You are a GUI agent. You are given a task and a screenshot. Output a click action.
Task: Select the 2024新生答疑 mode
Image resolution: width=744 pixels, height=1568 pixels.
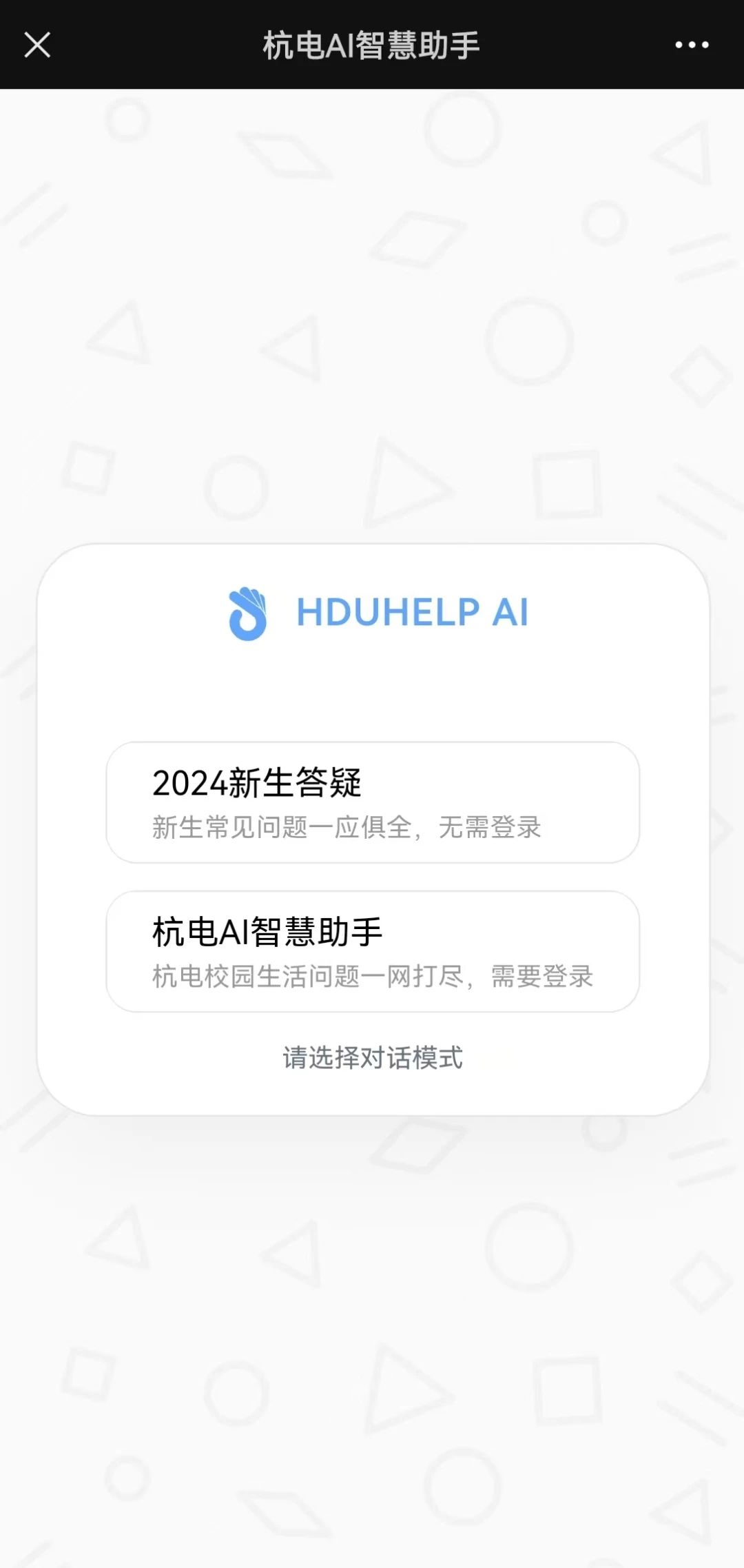(x=373, y=802)
